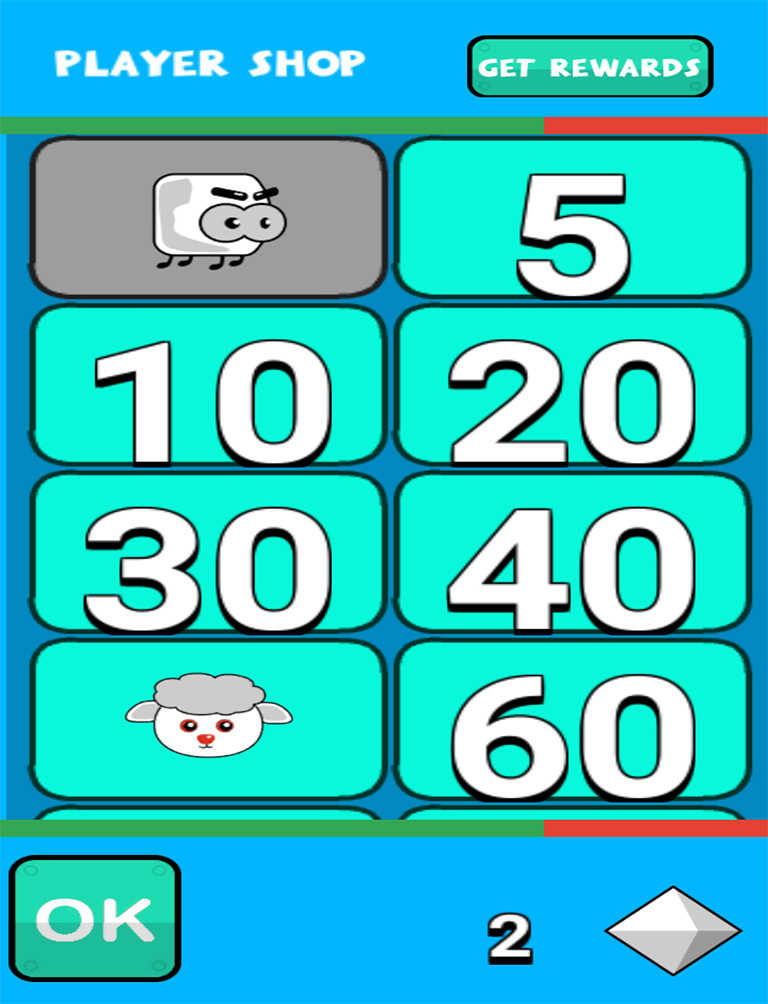Unlock the character costing 5 gems
This screenshot has height=1004, width=768.
(573, 217)
